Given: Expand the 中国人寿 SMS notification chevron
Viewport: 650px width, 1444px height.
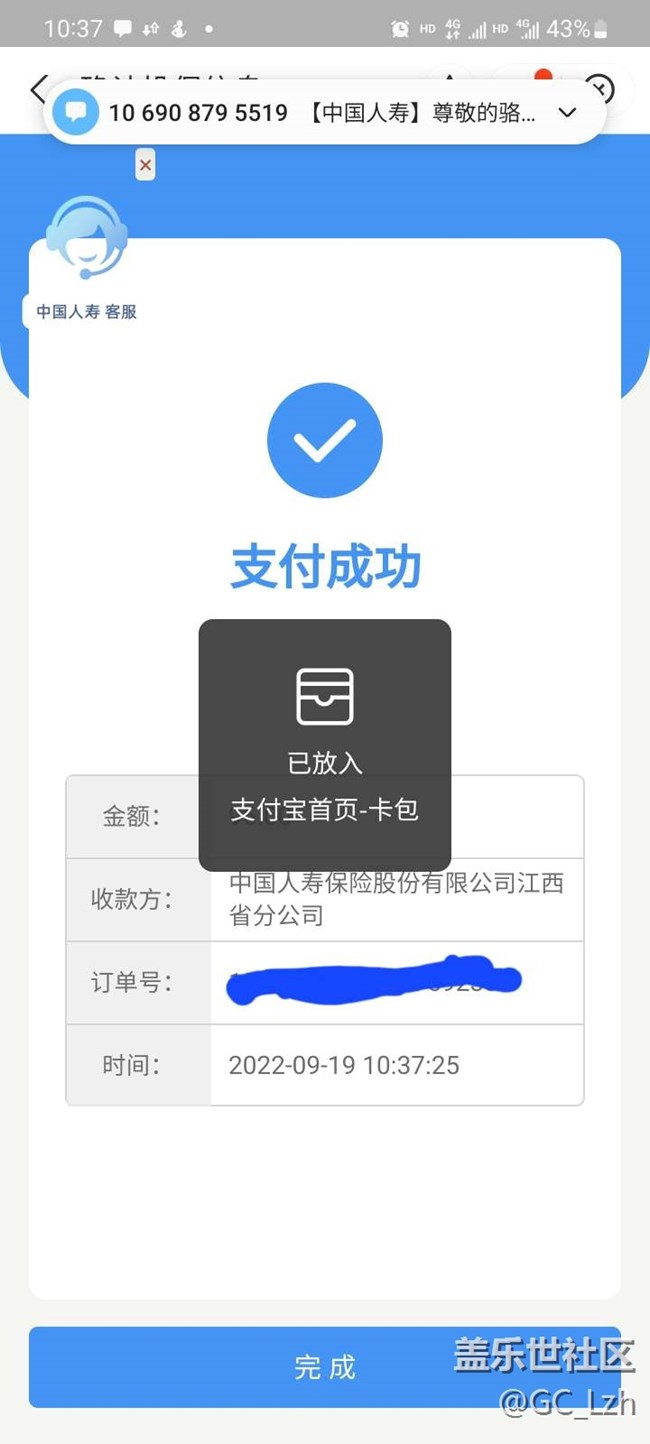Looking at the screenshot, I should [567, 112].
